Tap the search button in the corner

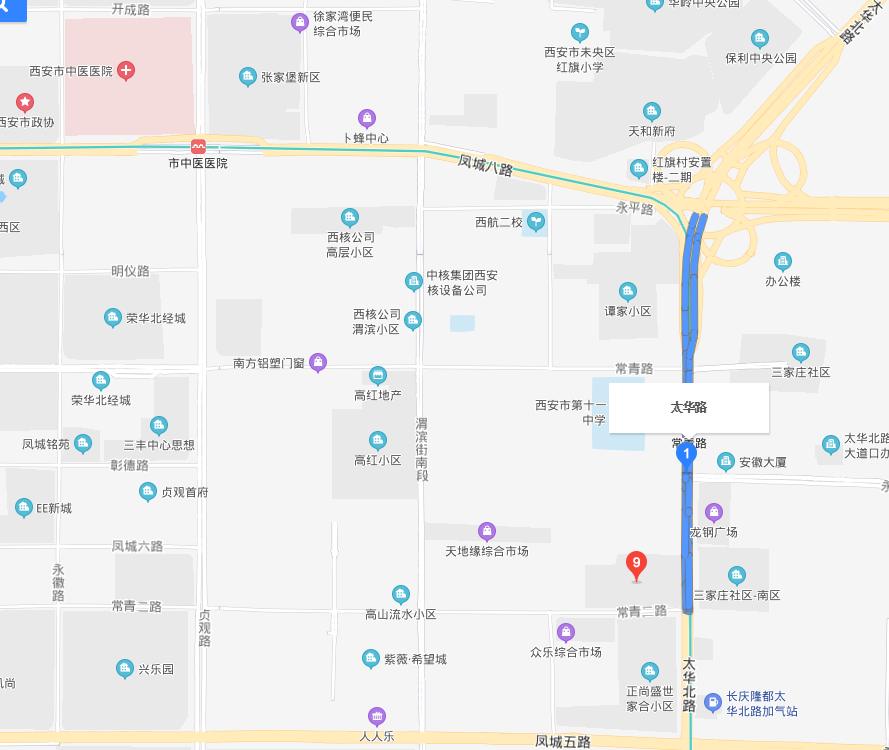(x=12, y=10)
